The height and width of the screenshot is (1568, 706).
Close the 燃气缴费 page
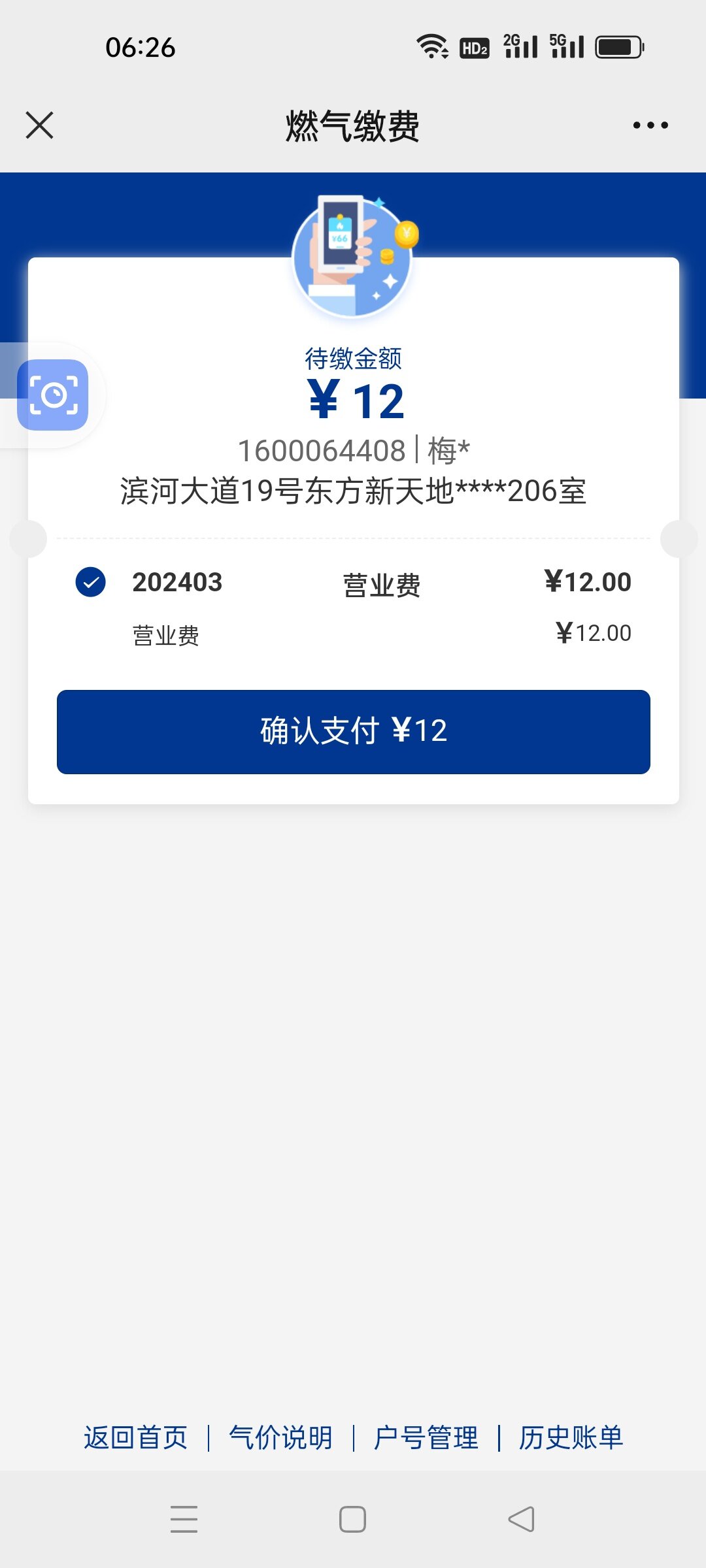coord(39,125)
